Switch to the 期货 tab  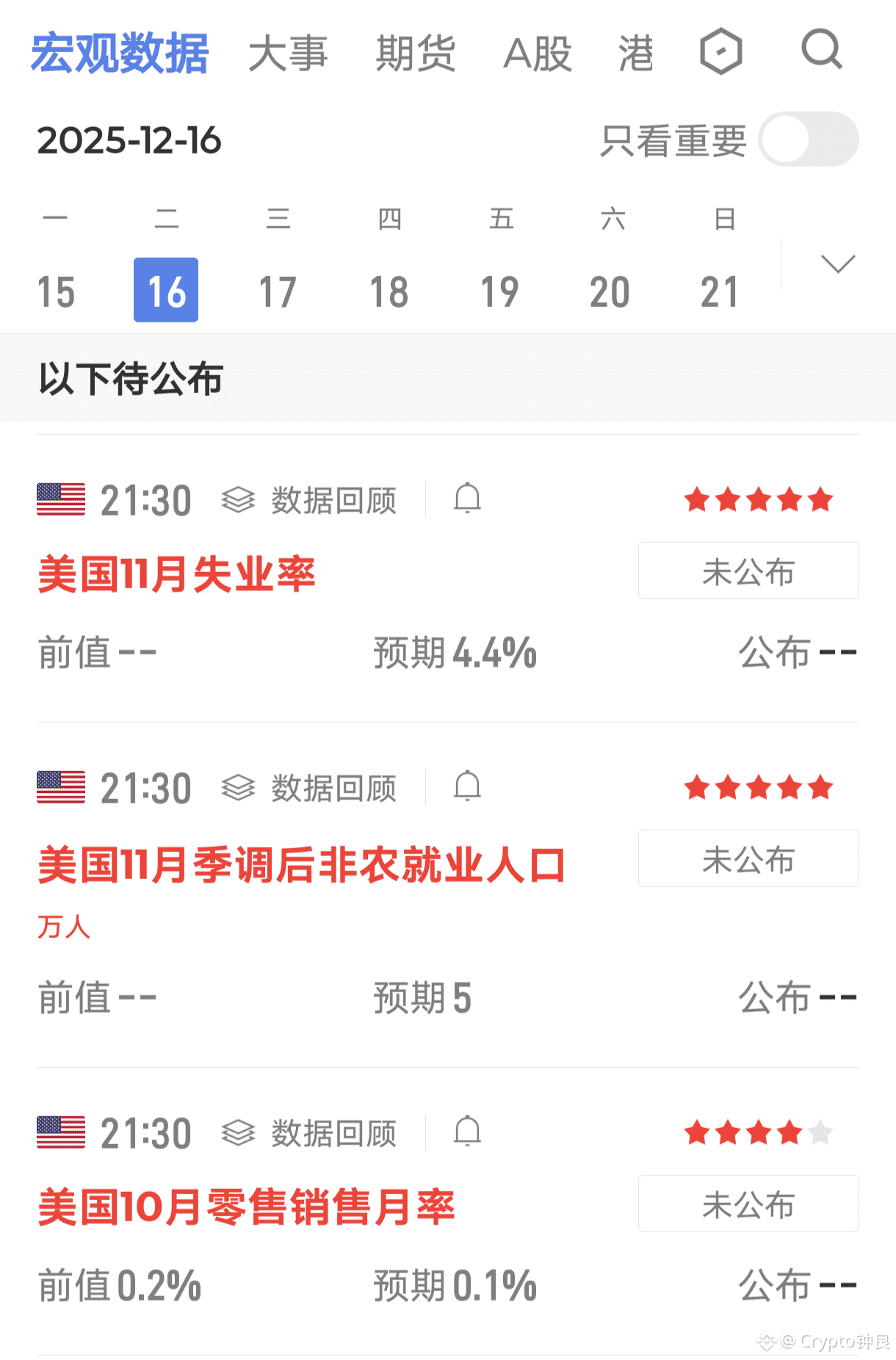point(416,54)
